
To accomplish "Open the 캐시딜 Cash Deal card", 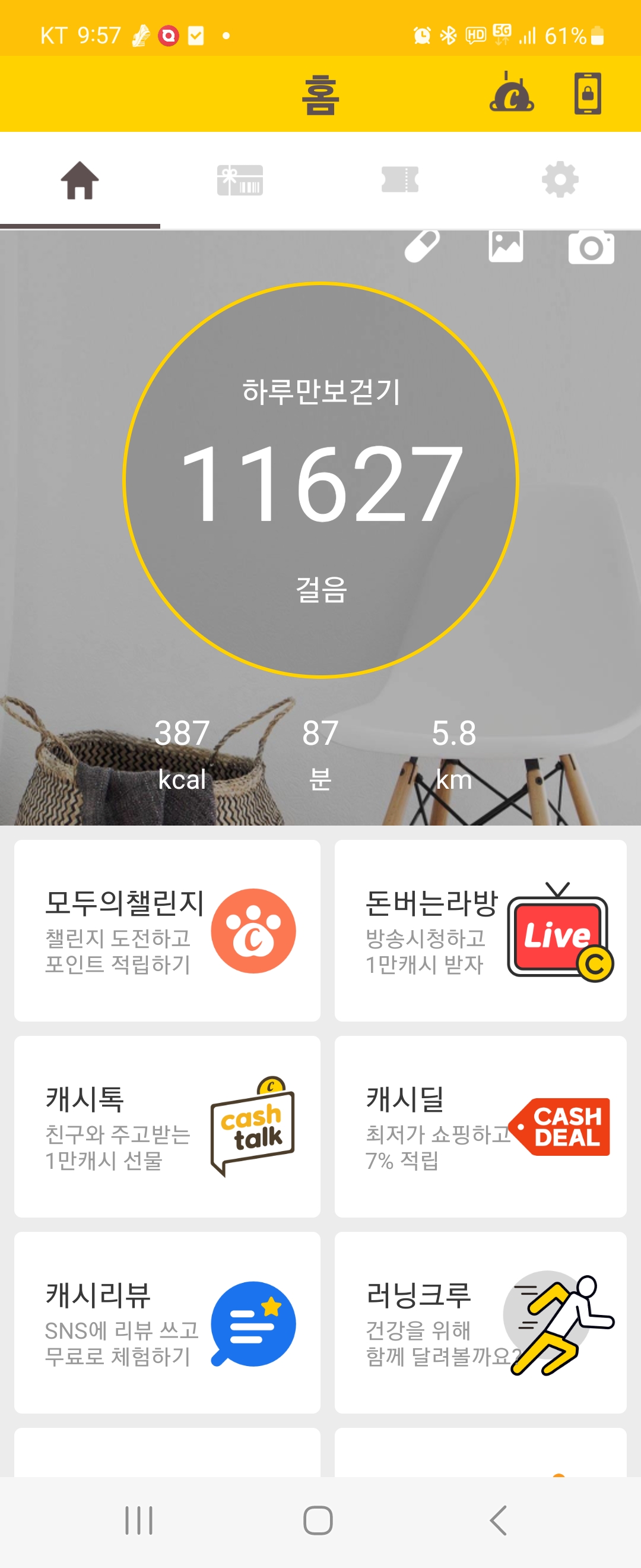I will point(480,1126).
